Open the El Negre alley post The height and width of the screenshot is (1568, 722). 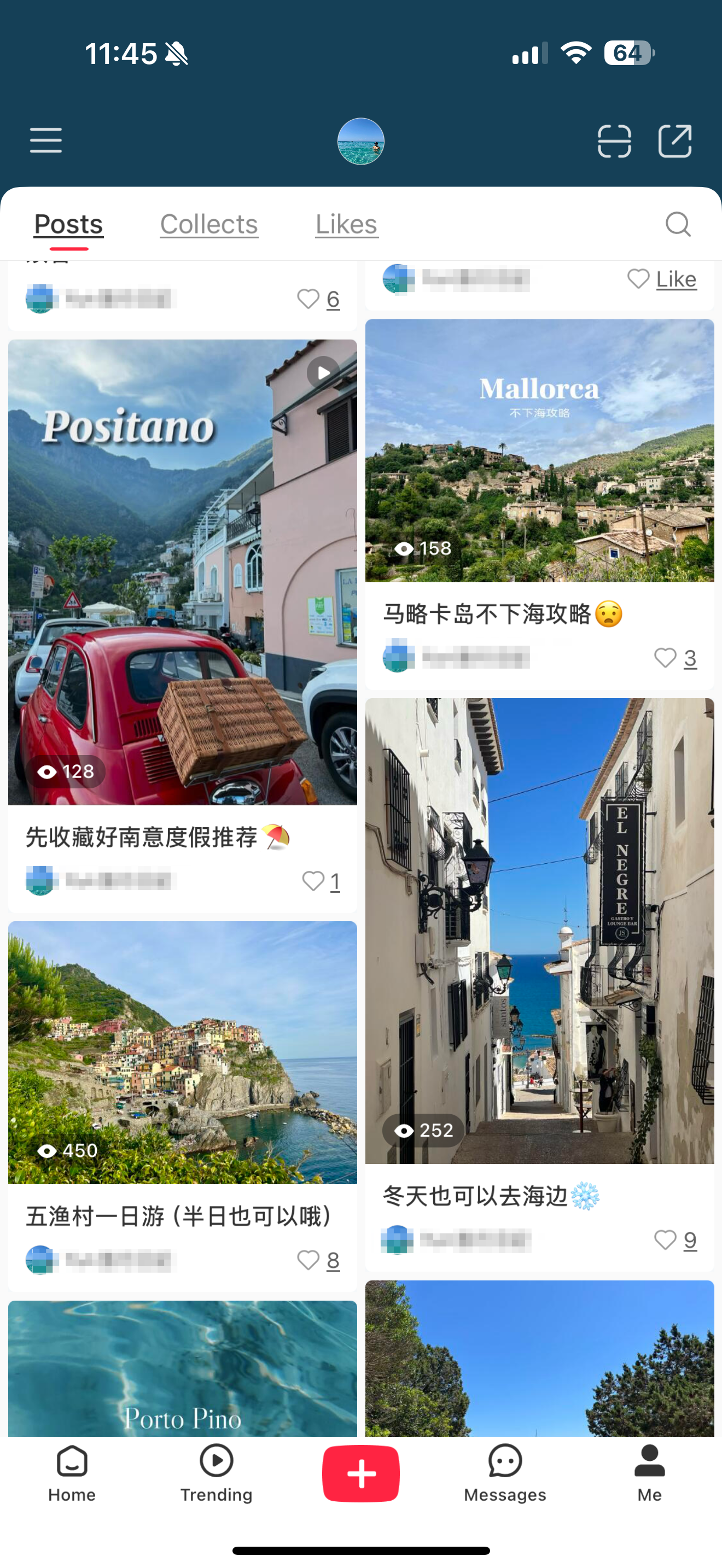[539, 930]
